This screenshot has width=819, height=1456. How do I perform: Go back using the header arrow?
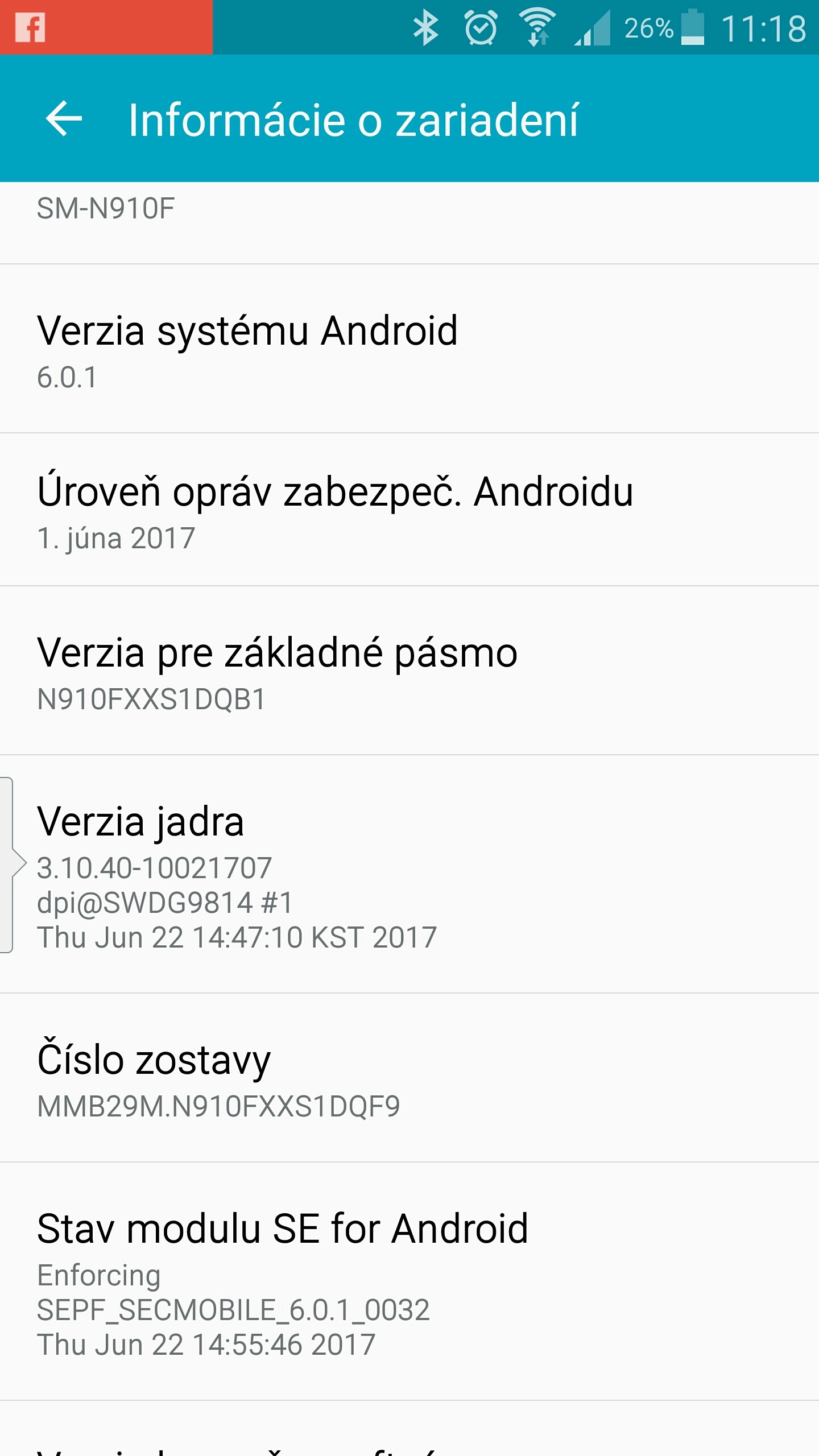64,119
